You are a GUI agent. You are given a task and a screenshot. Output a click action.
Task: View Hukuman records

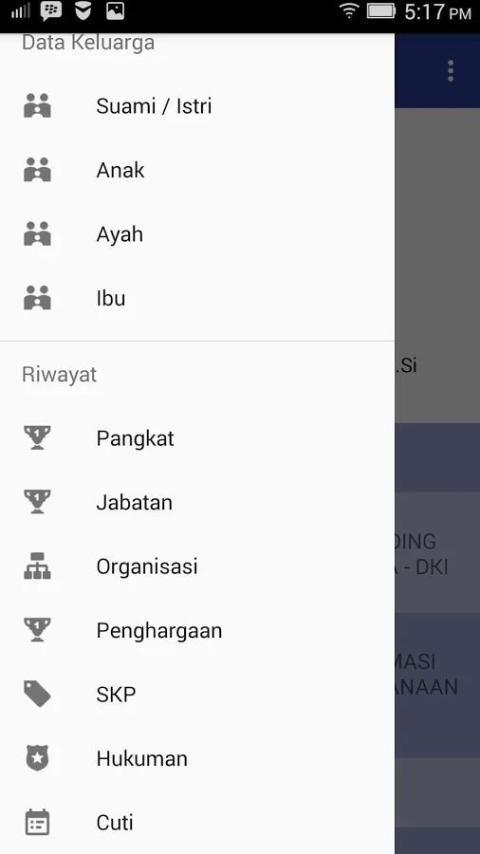point(197,758)
